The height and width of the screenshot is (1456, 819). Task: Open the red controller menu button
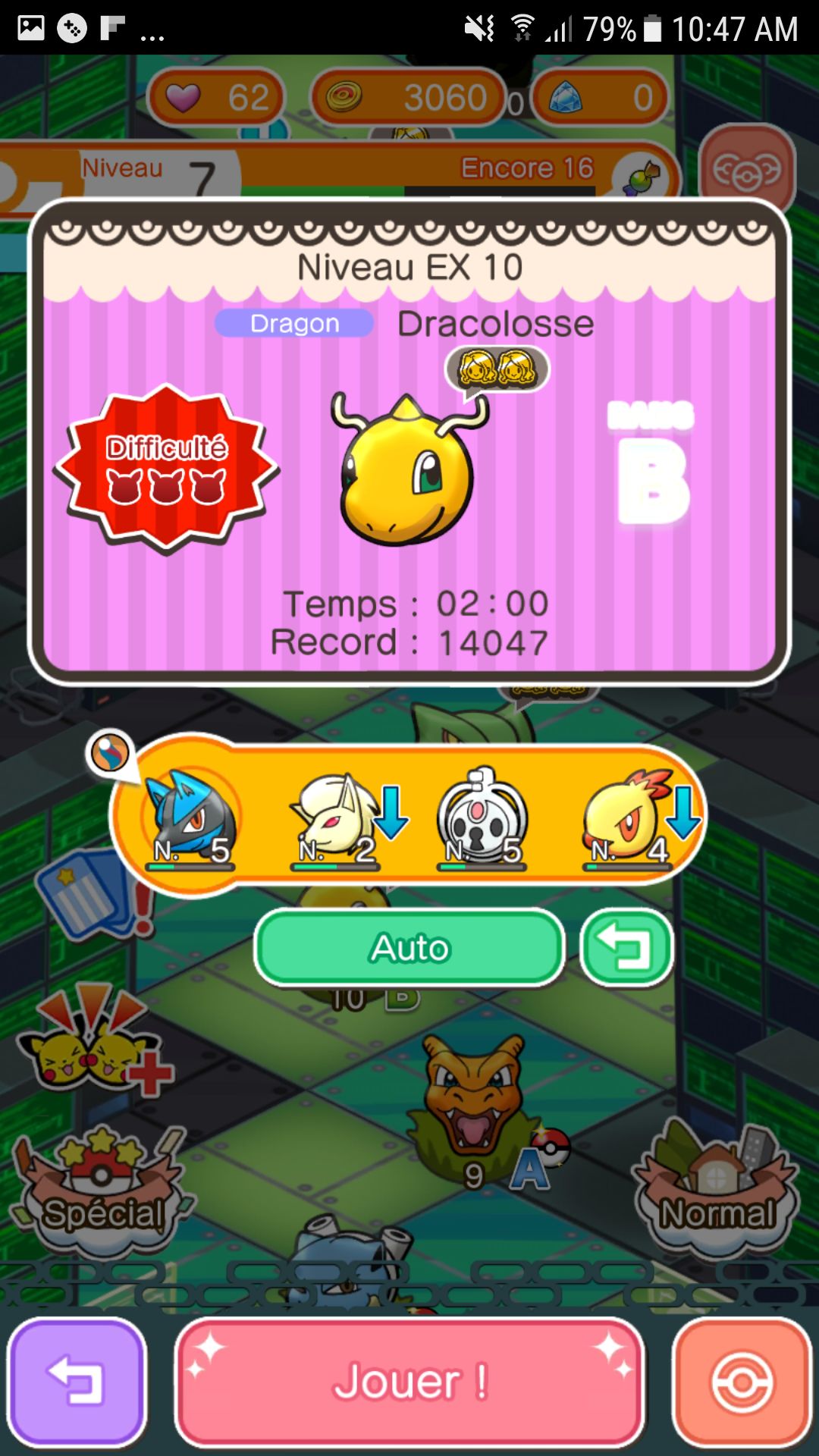(x=746, y=171)
